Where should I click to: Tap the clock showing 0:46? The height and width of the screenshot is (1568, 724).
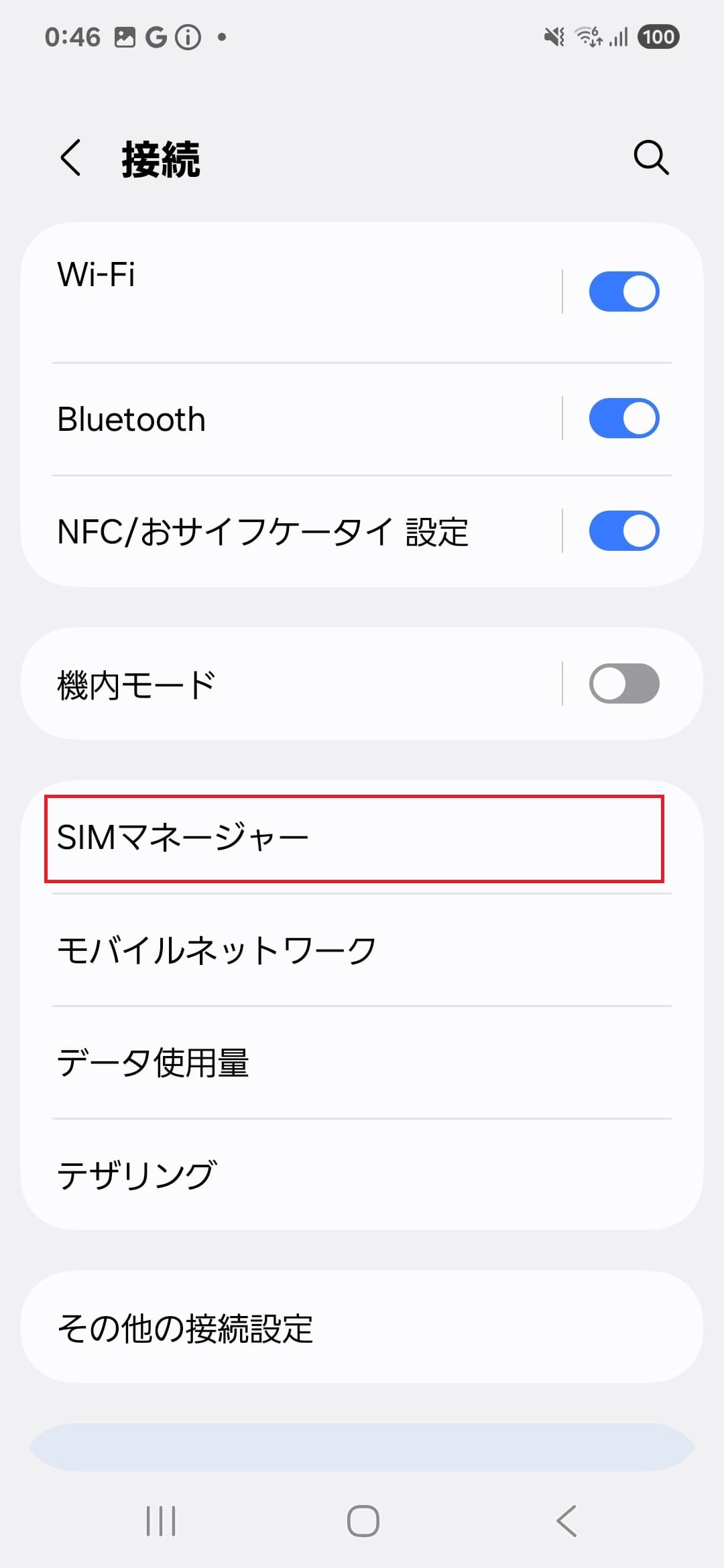click(x=74, y=37)
